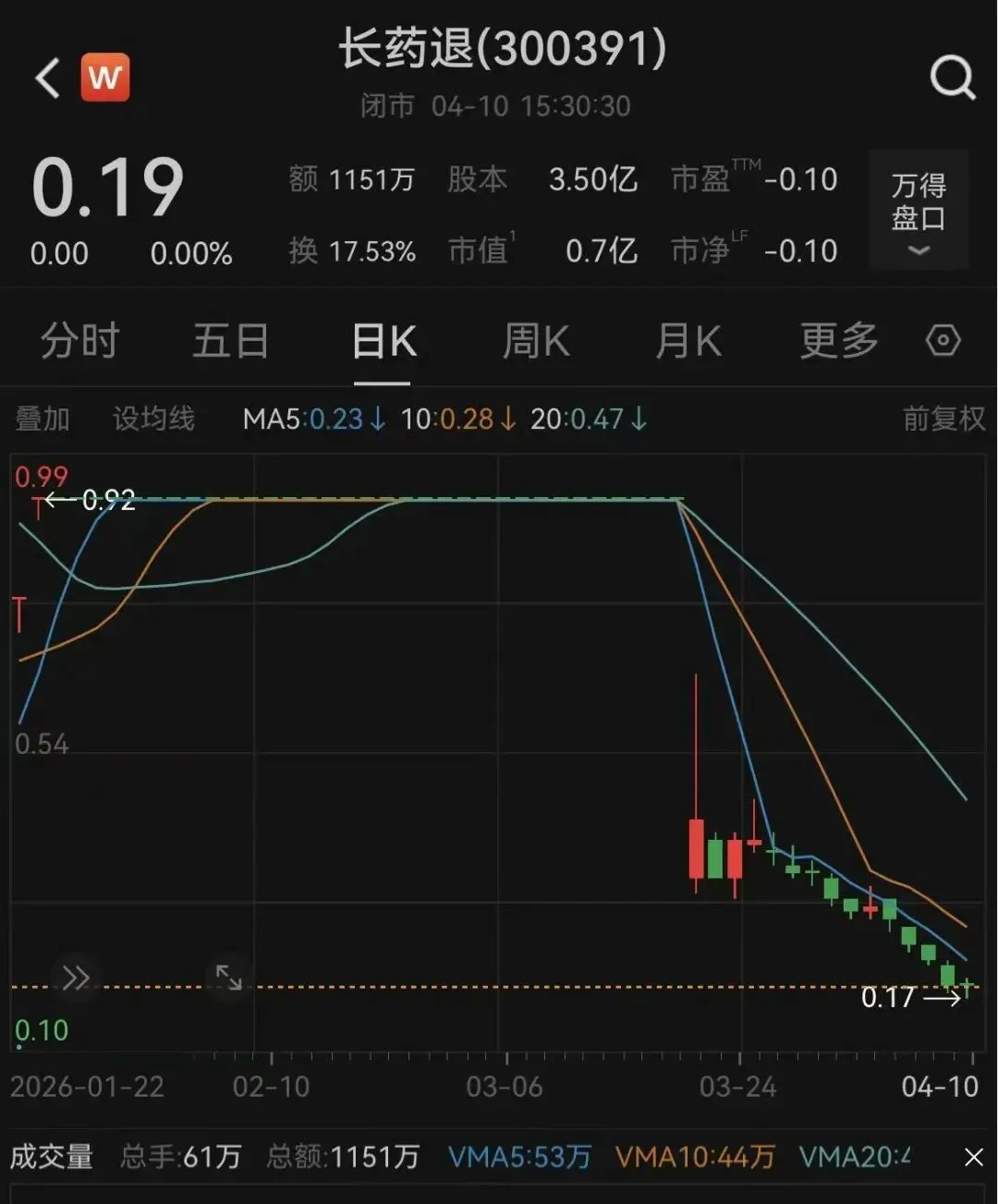Viewport: 998px width, 1204px height.
Task: Select the 日K chart tab
Action: [x=383, y=341]
